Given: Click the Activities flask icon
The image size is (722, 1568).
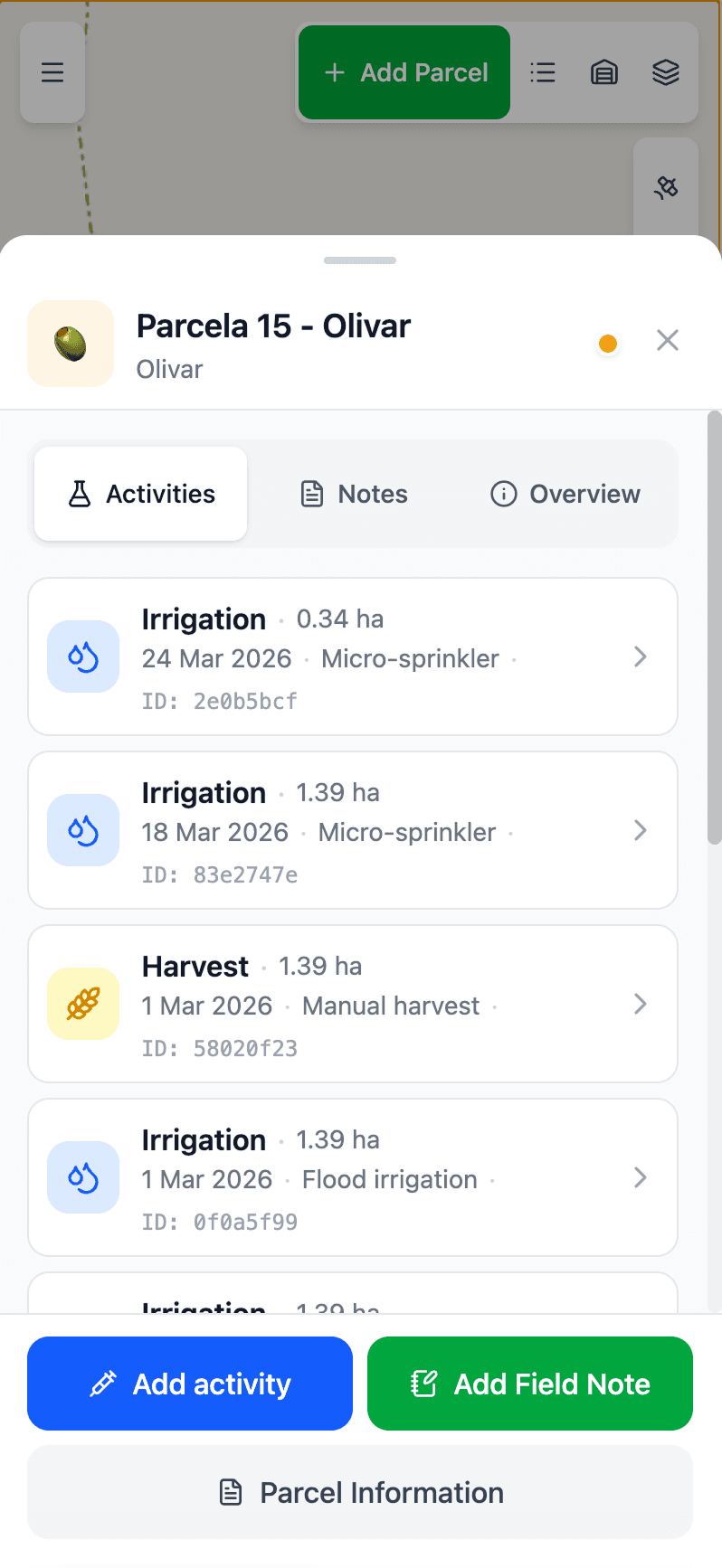Looking at the screenshot, I should [x=80, y=494].
